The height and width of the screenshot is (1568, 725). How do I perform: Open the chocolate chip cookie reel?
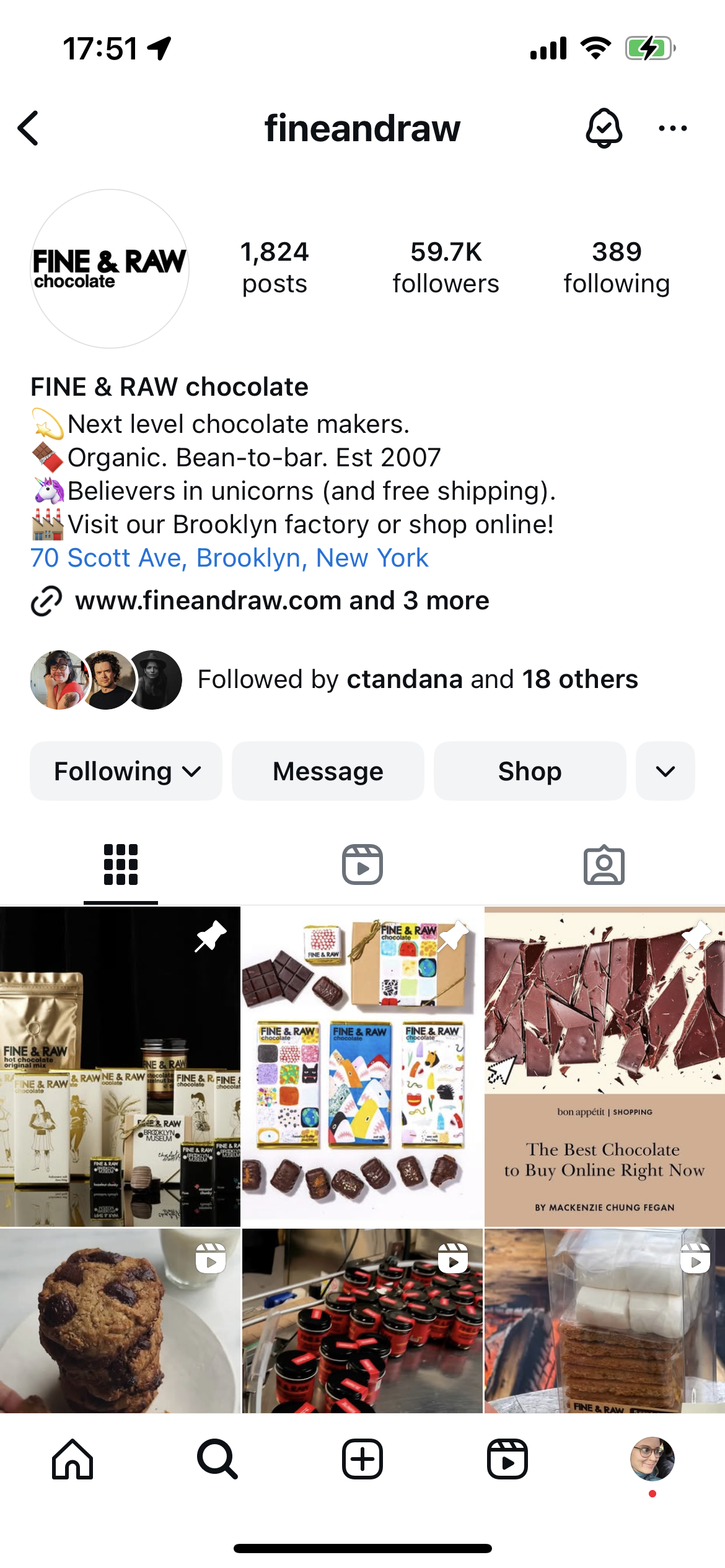point(120,1320)
